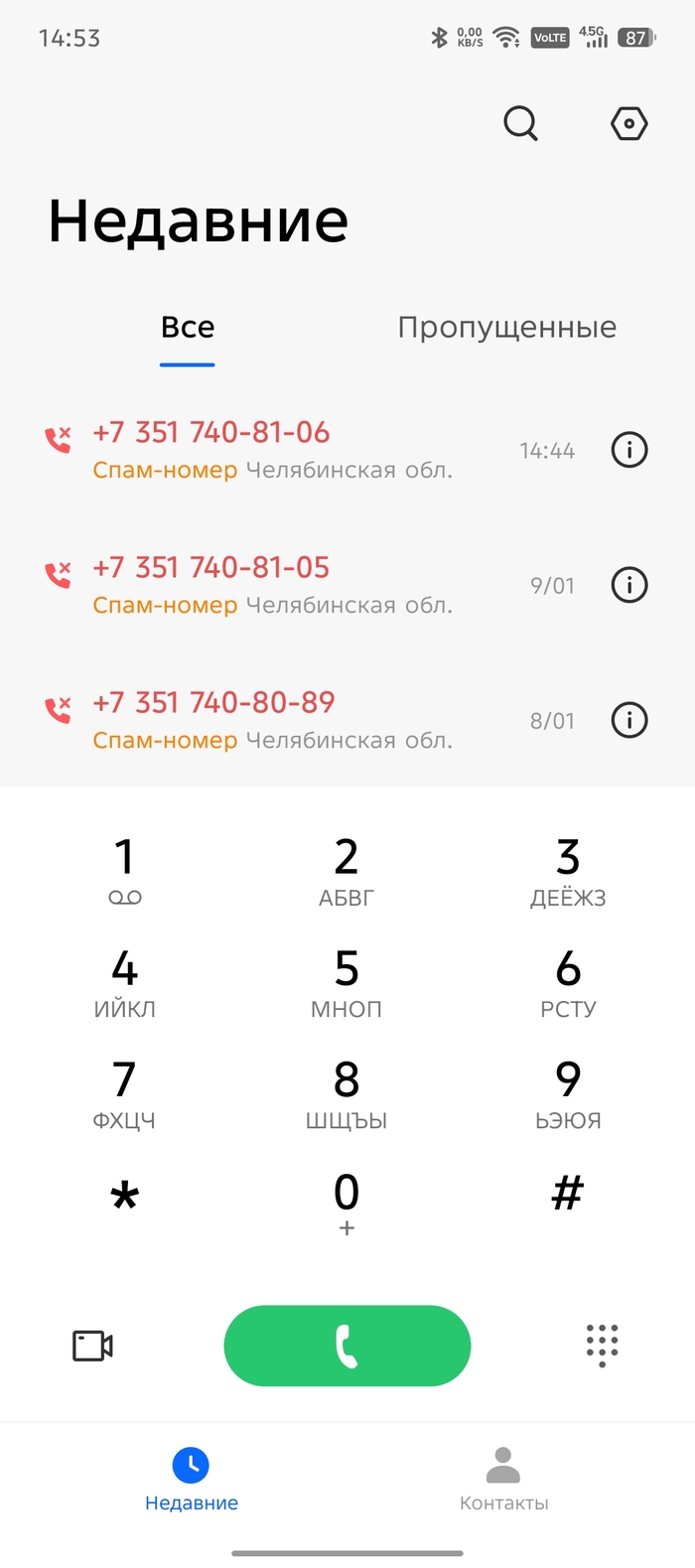The width and height of the screenshot is (695, 1568).
Task: Start a call with the green button
Action: click(347, 1346)
